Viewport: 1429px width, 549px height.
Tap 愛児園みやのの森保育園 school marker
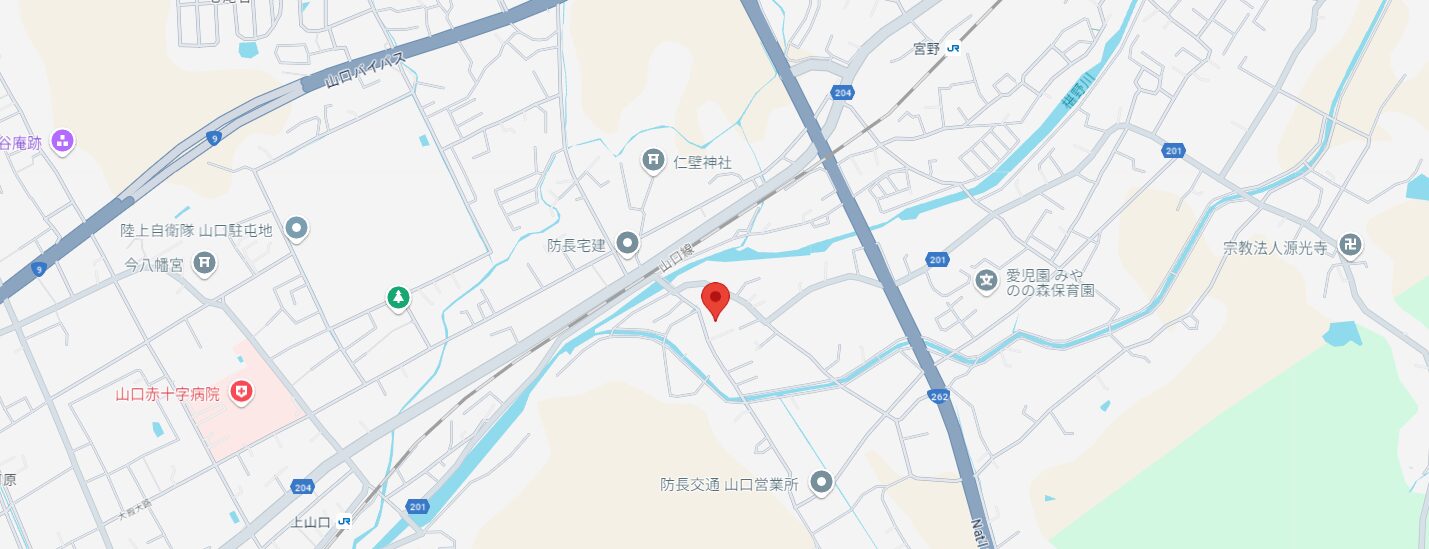coord(987,280)
